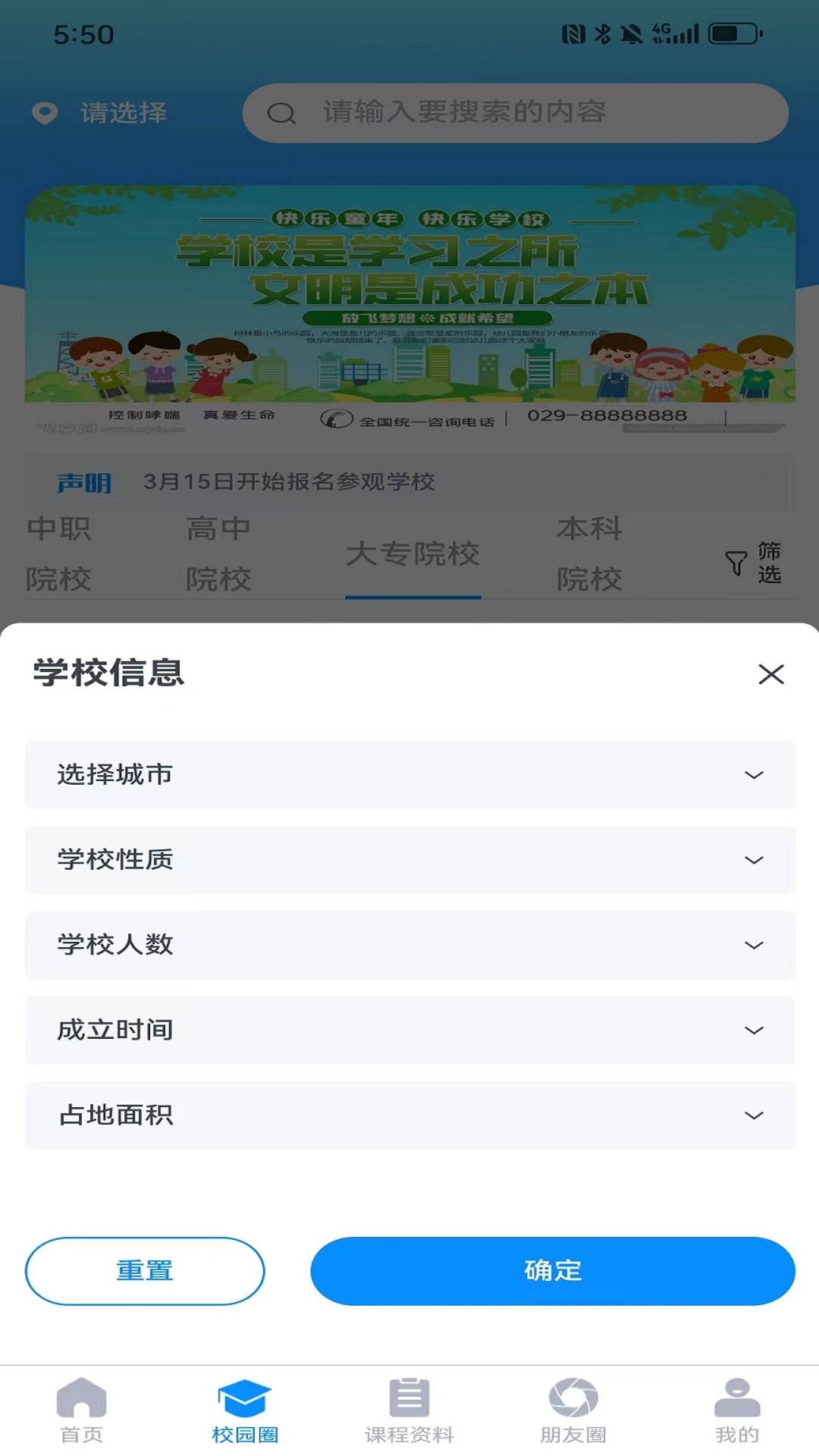
Task: Go to the 首页 tab
Action: 82,1410
